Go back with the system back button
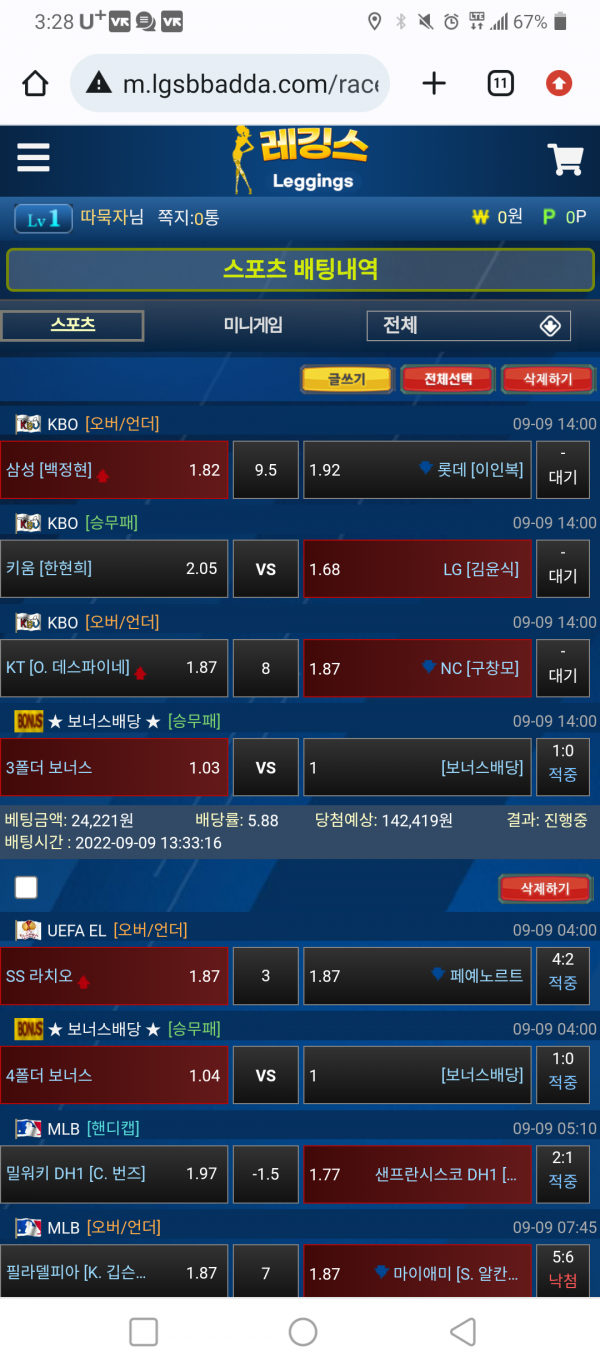This screenshot has height=1367, width=600. tap(461, 1331)
